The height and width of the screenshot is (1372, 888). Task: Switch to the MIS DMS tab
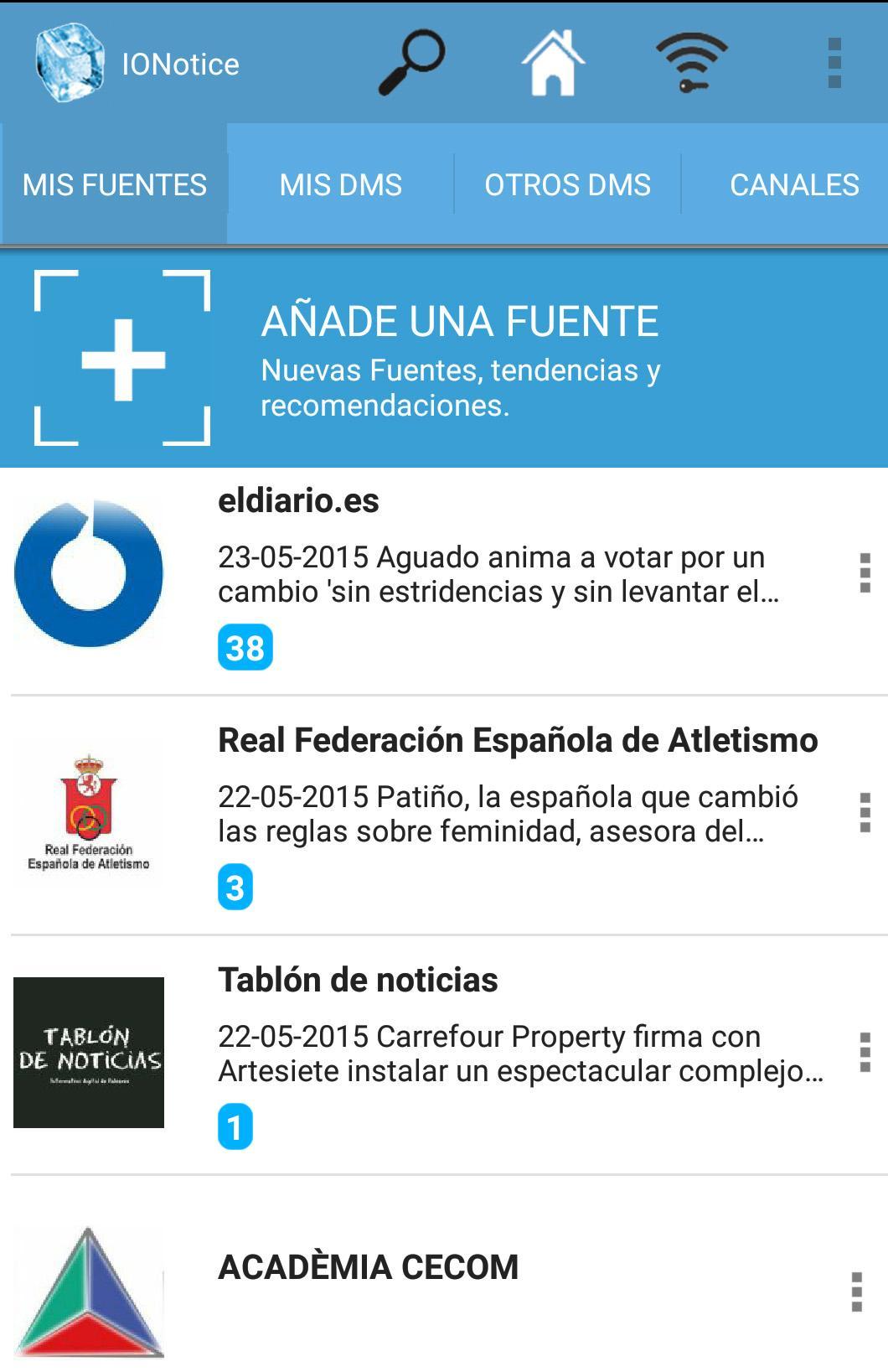(x=341, y=184)
